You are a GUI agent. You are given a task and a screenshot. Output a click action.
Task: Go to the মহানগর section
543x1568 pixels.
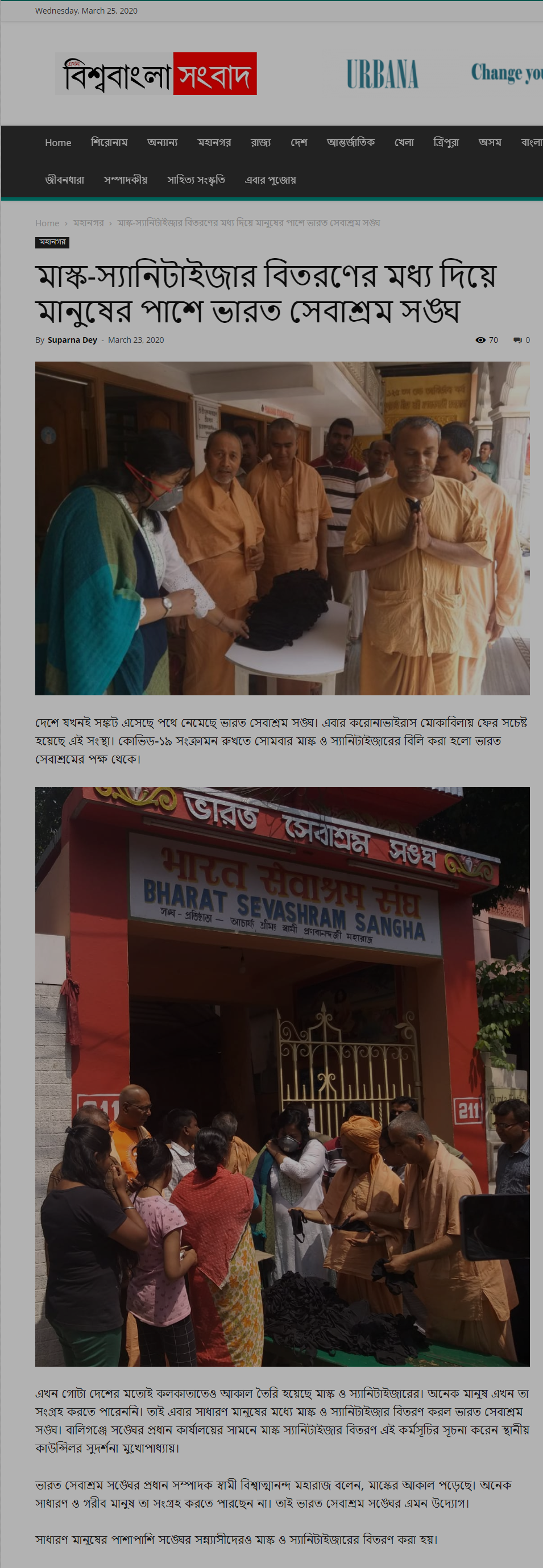(214, 143)
